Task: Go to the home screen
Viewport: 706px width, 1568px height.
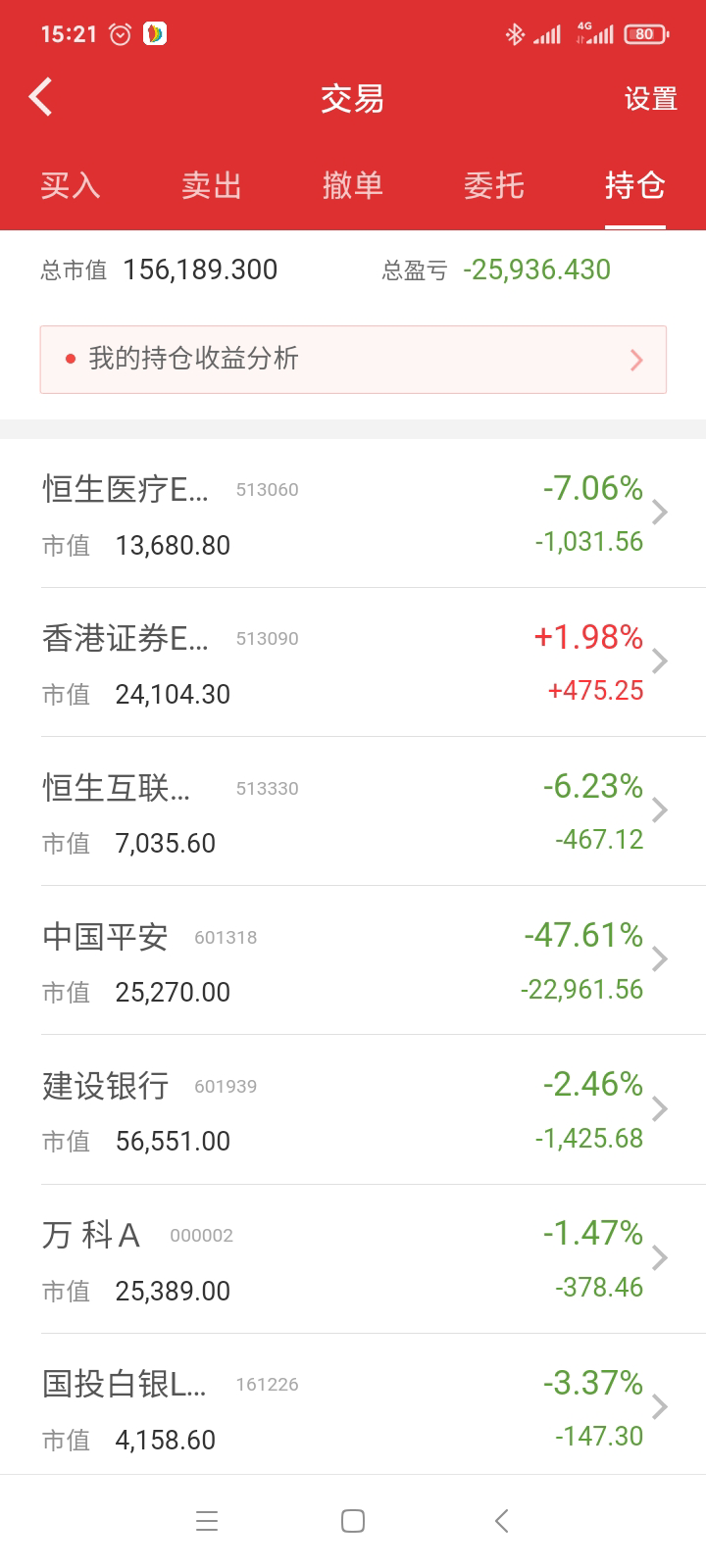Action: pyautogui.click(x=353, y=1521)
